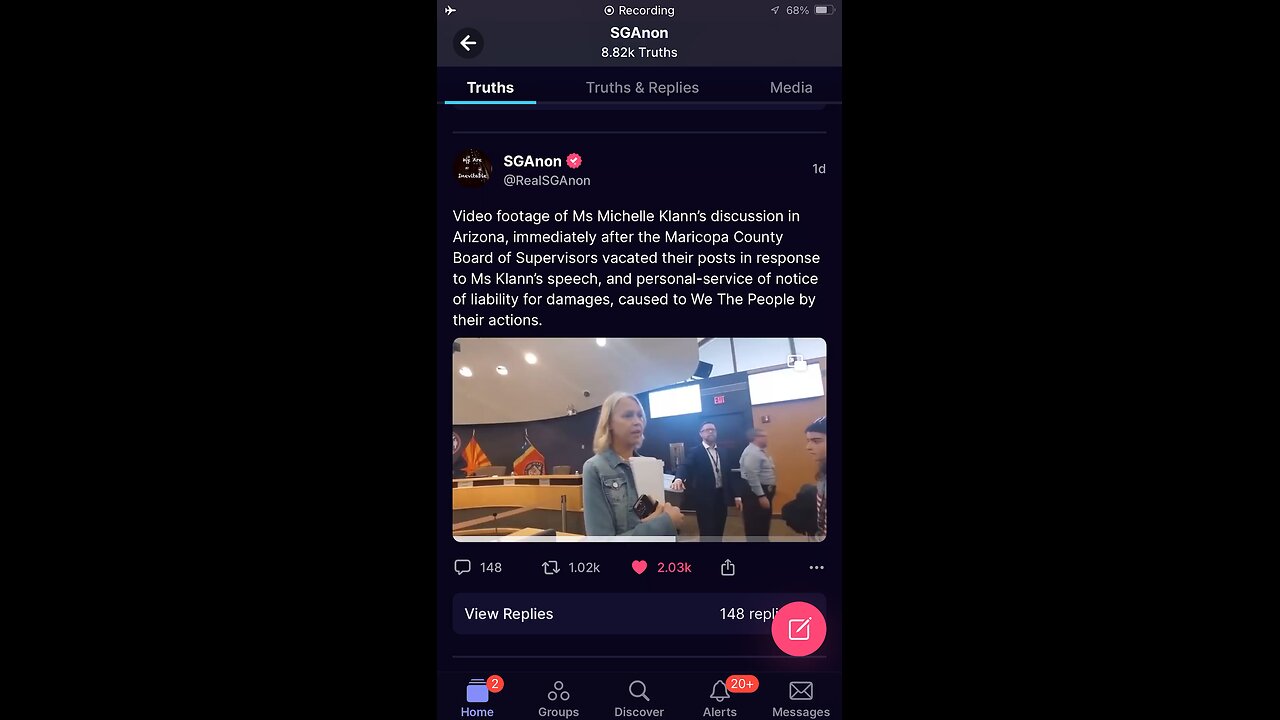Switch to the Media tab
Viewport: 1280px width, 720px height.
coord(790,88)
